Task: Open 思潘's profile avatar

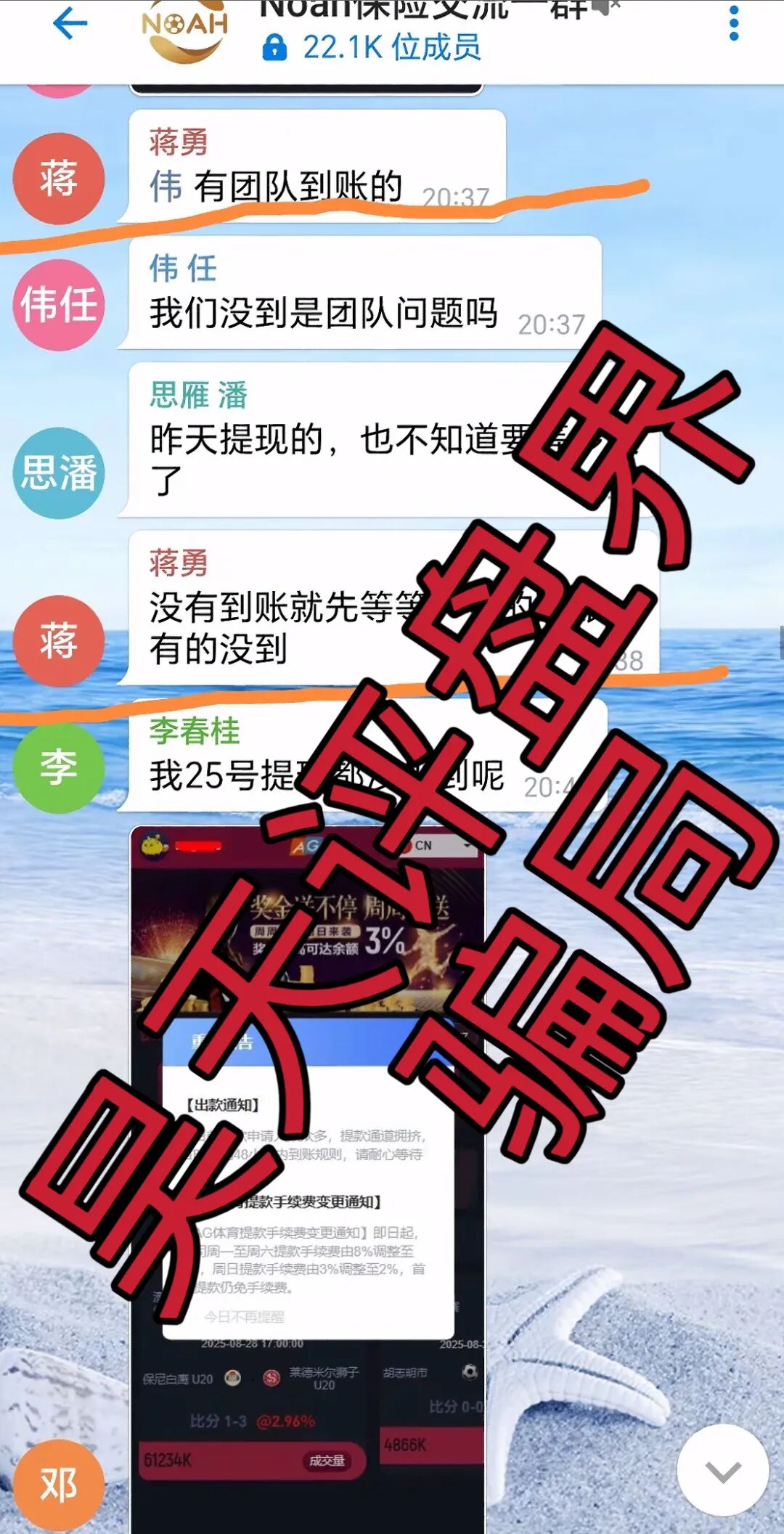Action: coord(59,473)
